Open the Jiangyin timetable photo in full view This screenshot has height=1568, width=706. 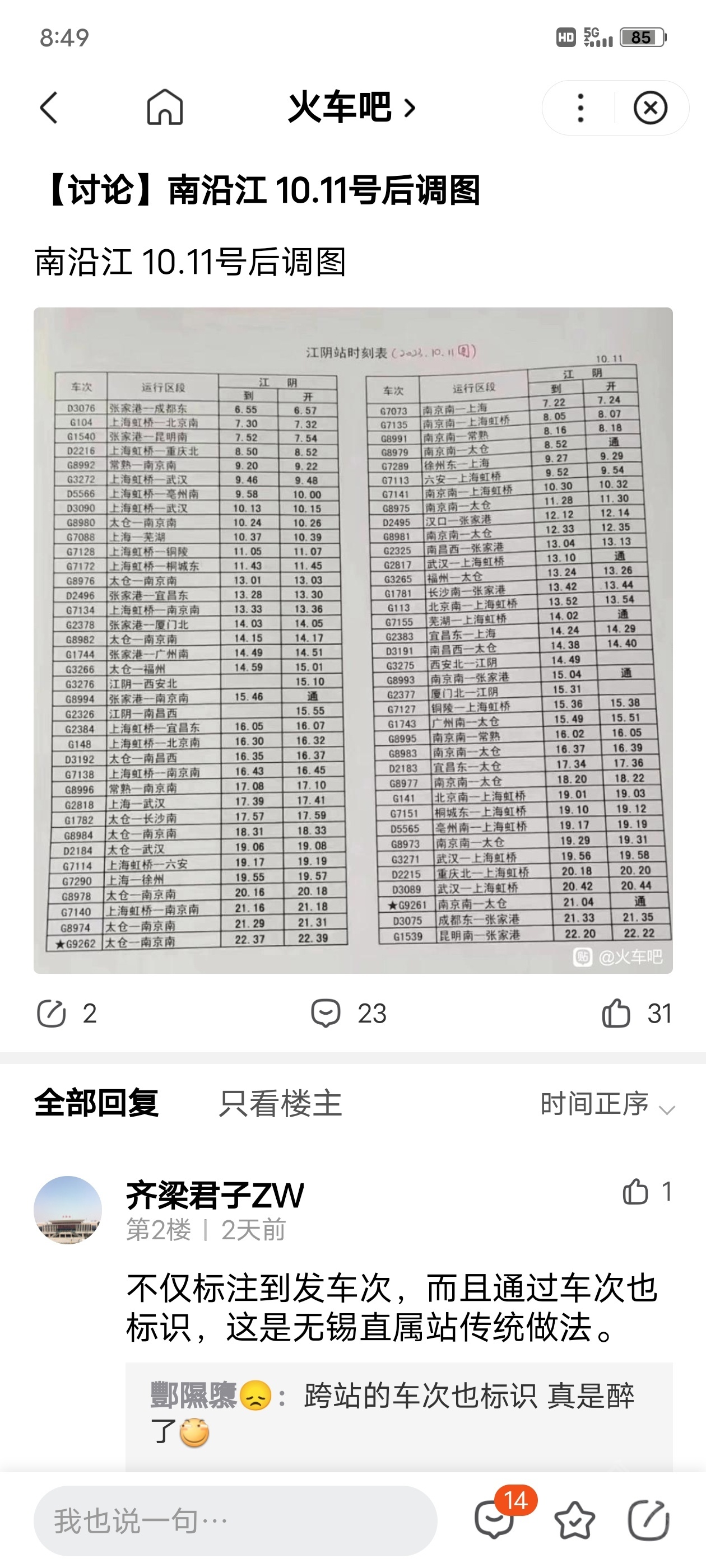(x=352, y=640)
